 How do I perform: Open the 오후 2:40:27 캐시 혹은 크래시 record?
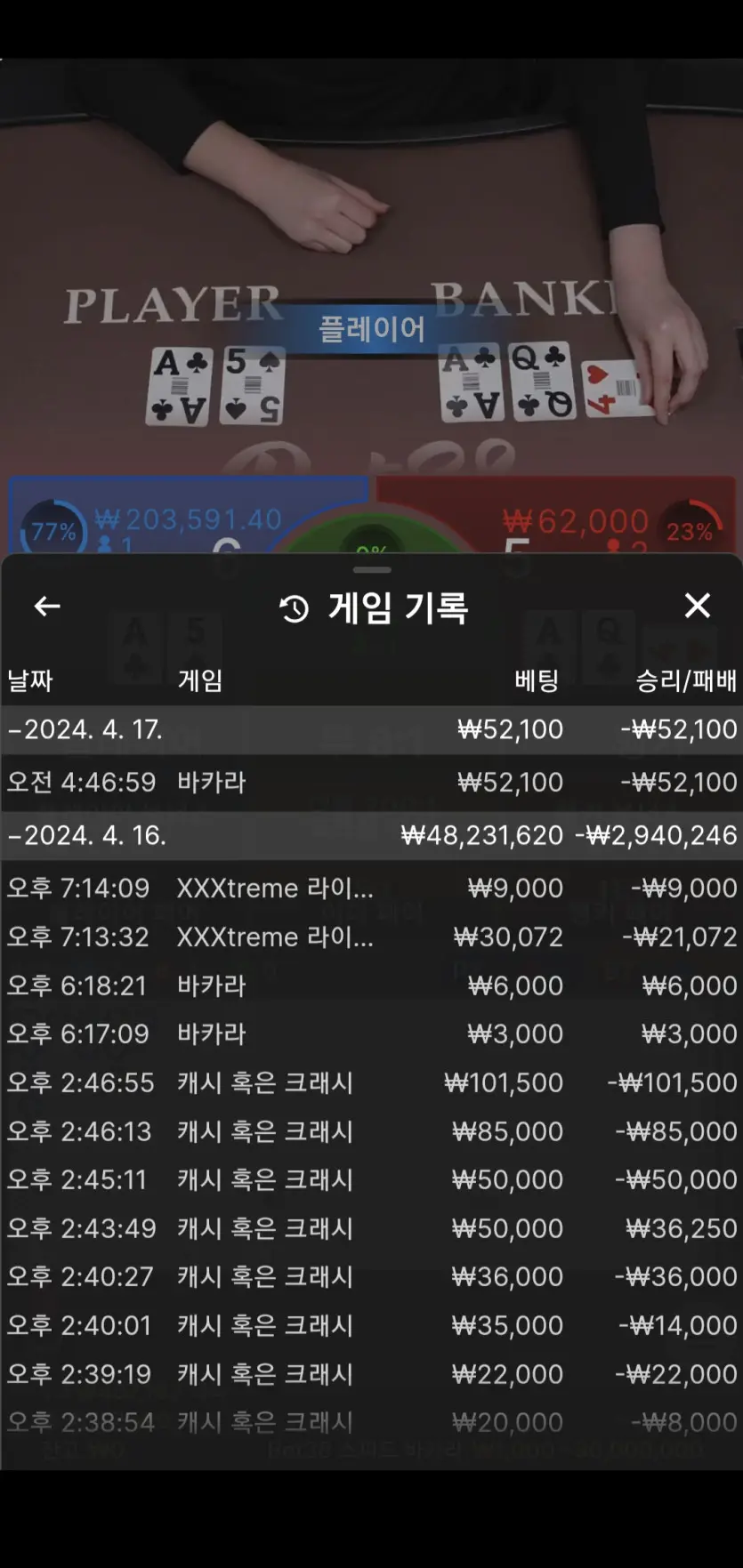[372, 1276]
